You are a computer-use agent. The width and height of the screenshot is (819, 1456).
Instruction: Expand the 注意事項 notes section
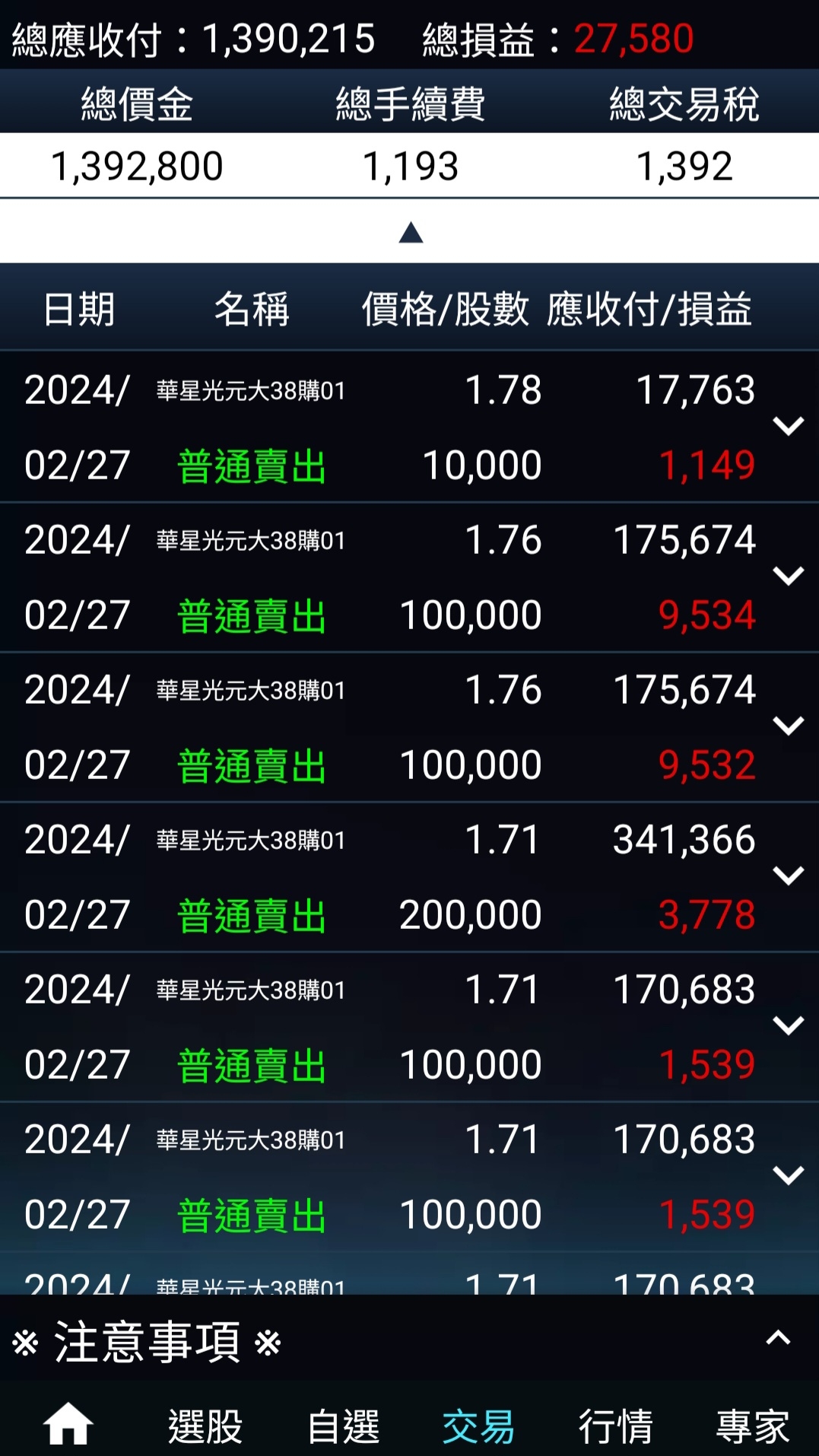[x=777, y=1339]
